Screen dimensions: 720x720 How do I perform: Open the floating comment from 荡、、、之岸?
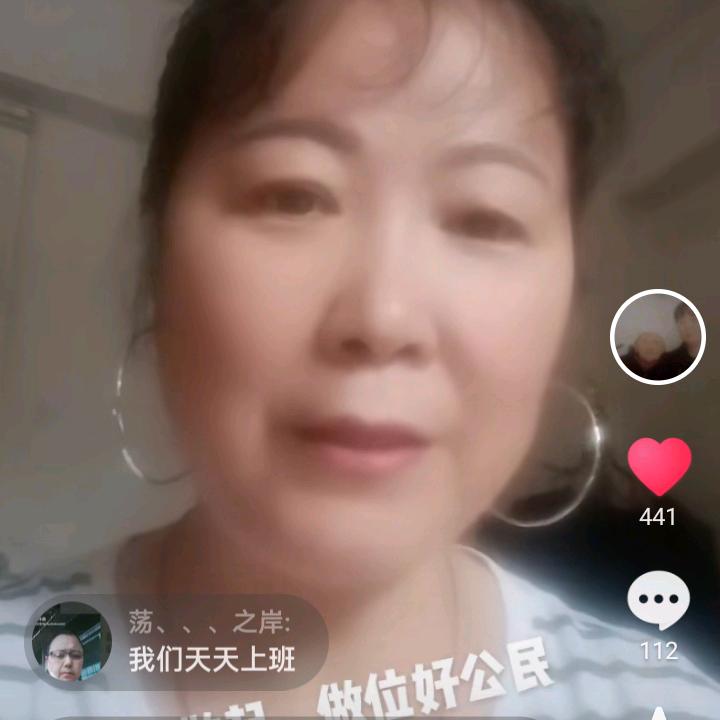[x=176, y=642]
